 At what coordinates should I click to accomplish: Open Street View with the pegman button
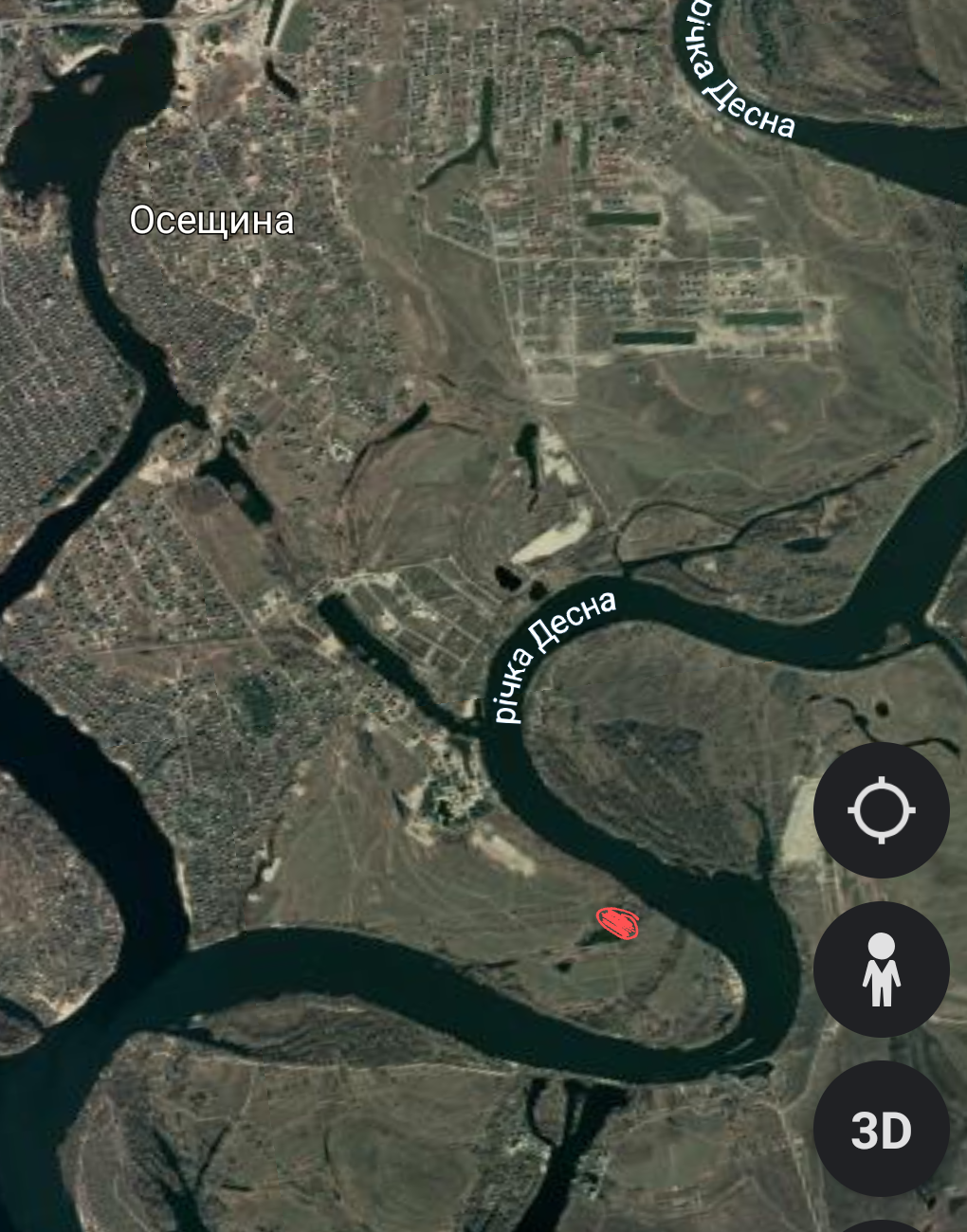pos(881,969)
